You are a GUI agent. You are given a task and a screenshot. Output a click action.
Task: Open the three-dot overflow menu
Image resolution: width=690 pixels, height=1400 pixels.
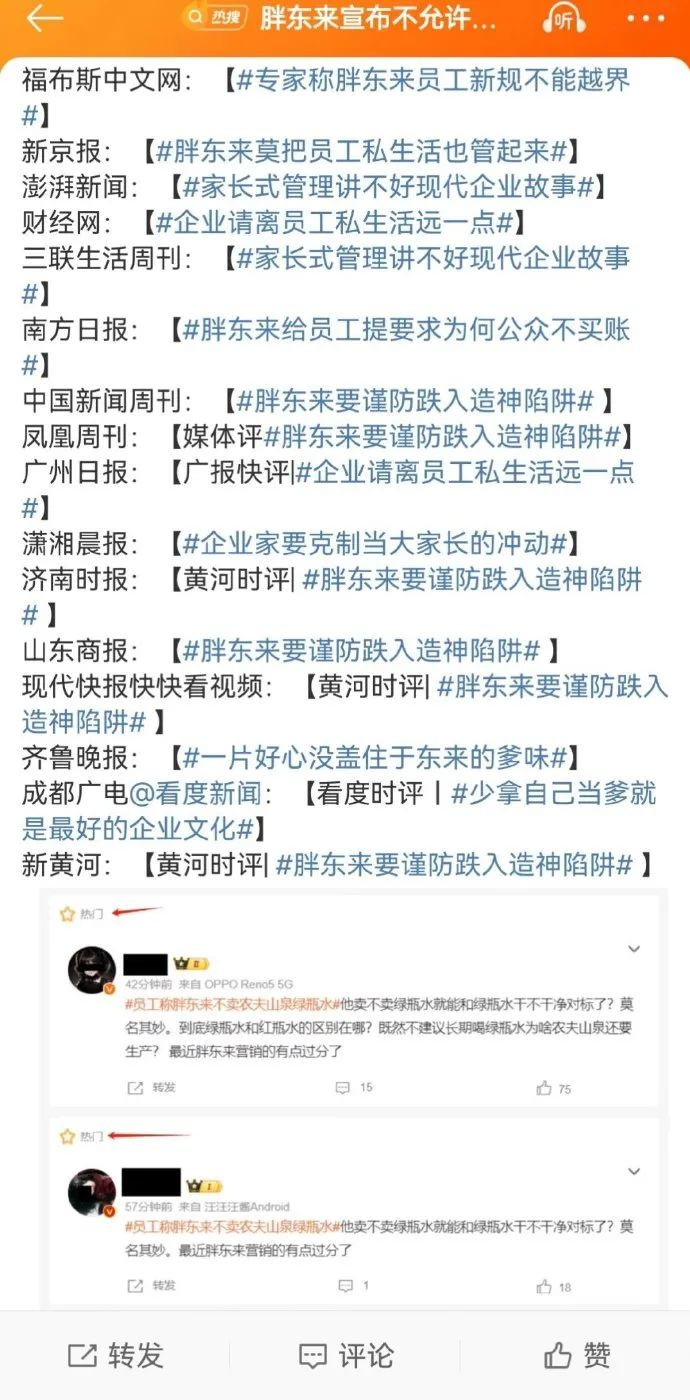pyautogui.click(x=645, y=19)
